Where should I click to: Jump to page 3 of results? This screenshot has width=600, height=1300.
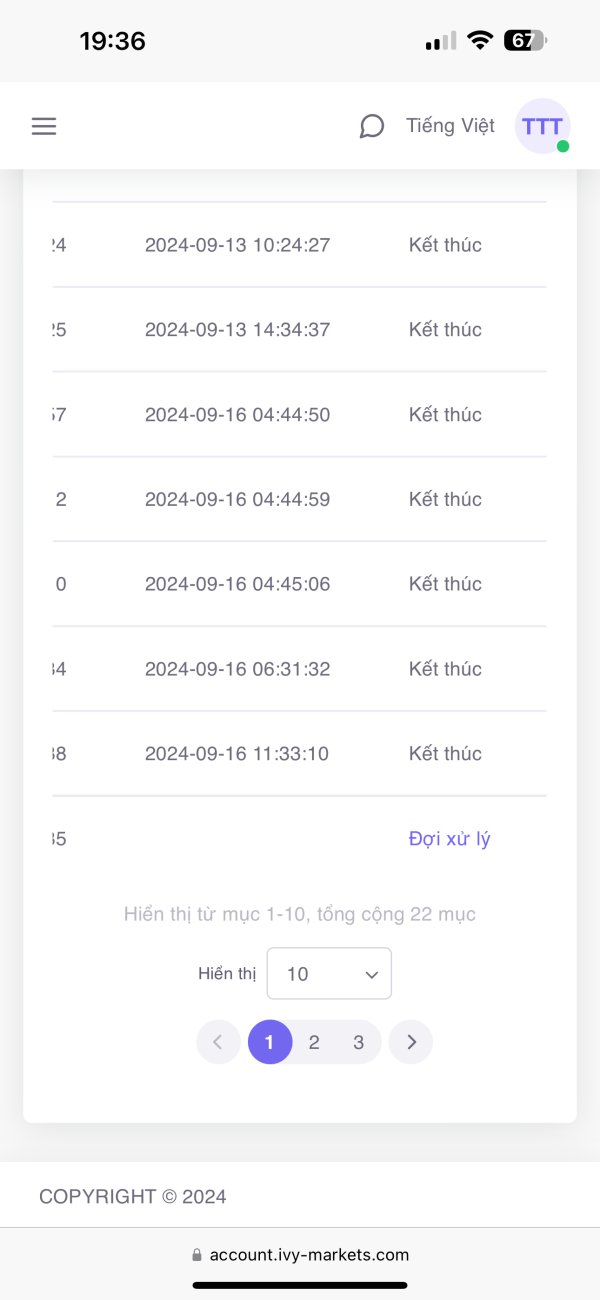(x=359, y=1042)
